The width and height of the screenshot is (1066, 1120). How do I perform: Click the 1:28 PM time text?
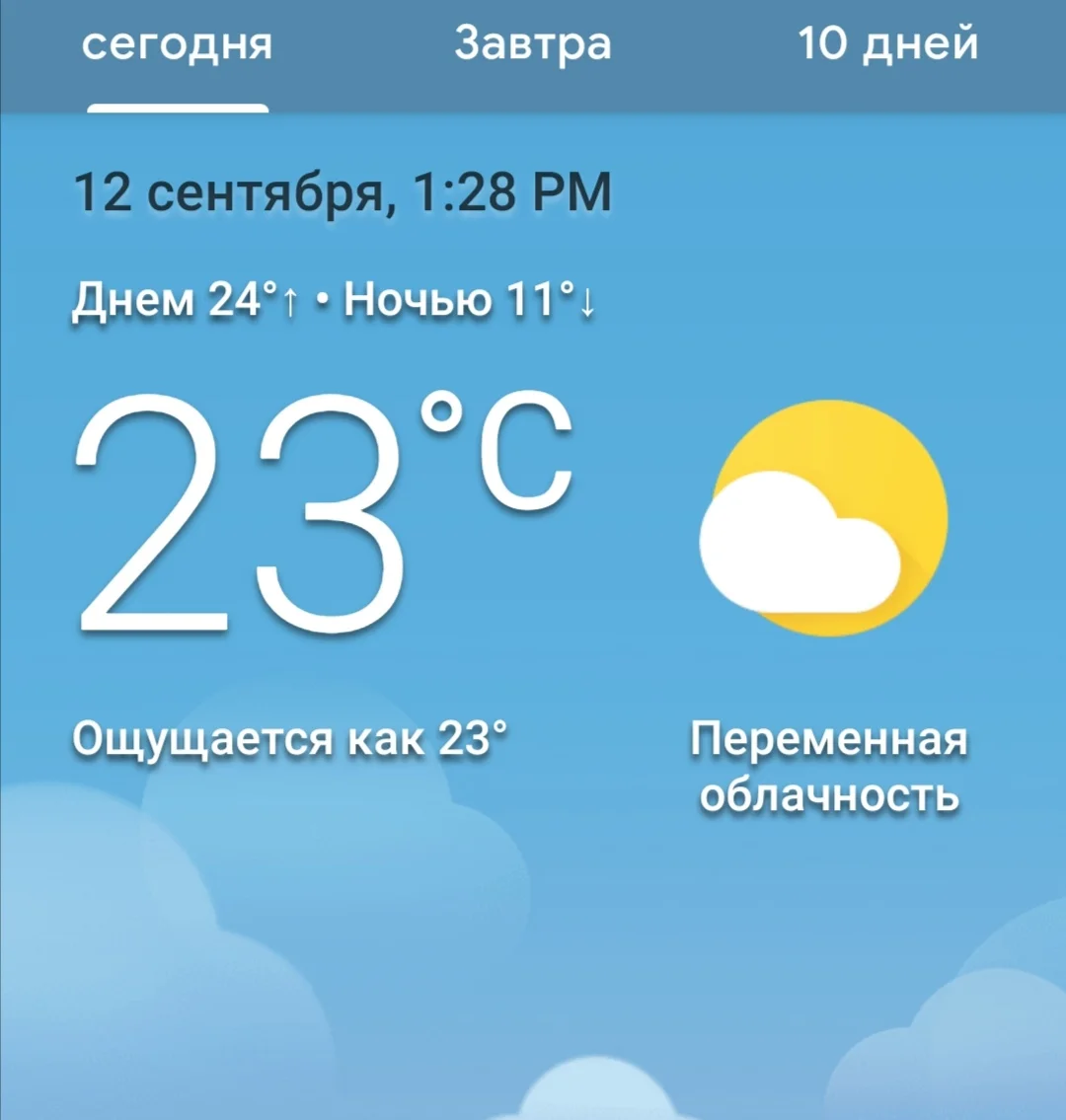click(x=513, y=190)
